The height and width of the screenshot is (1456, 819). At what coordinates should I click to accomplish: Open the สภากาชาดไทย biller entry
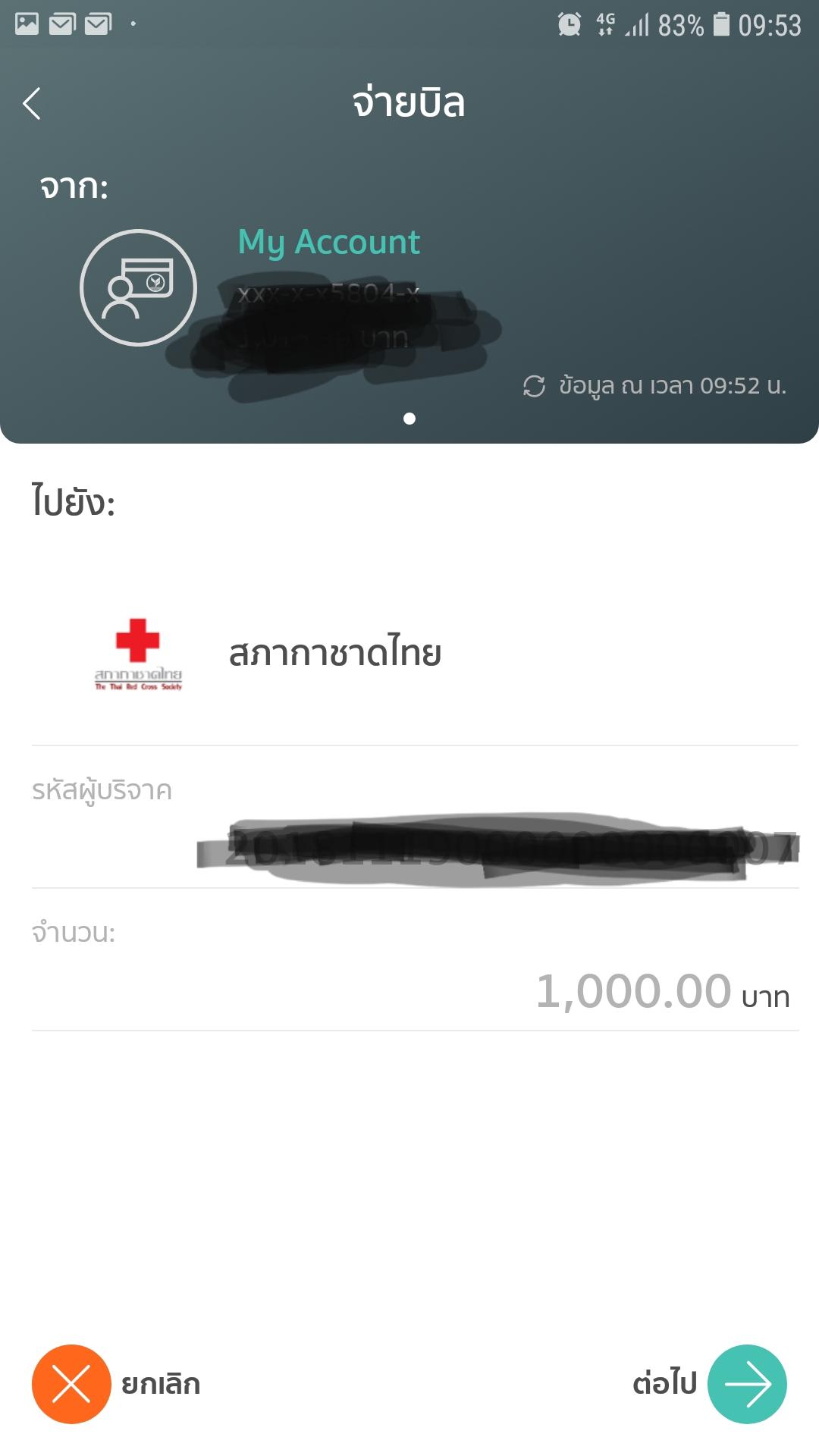pyautogui.click(x=334, y=653)
